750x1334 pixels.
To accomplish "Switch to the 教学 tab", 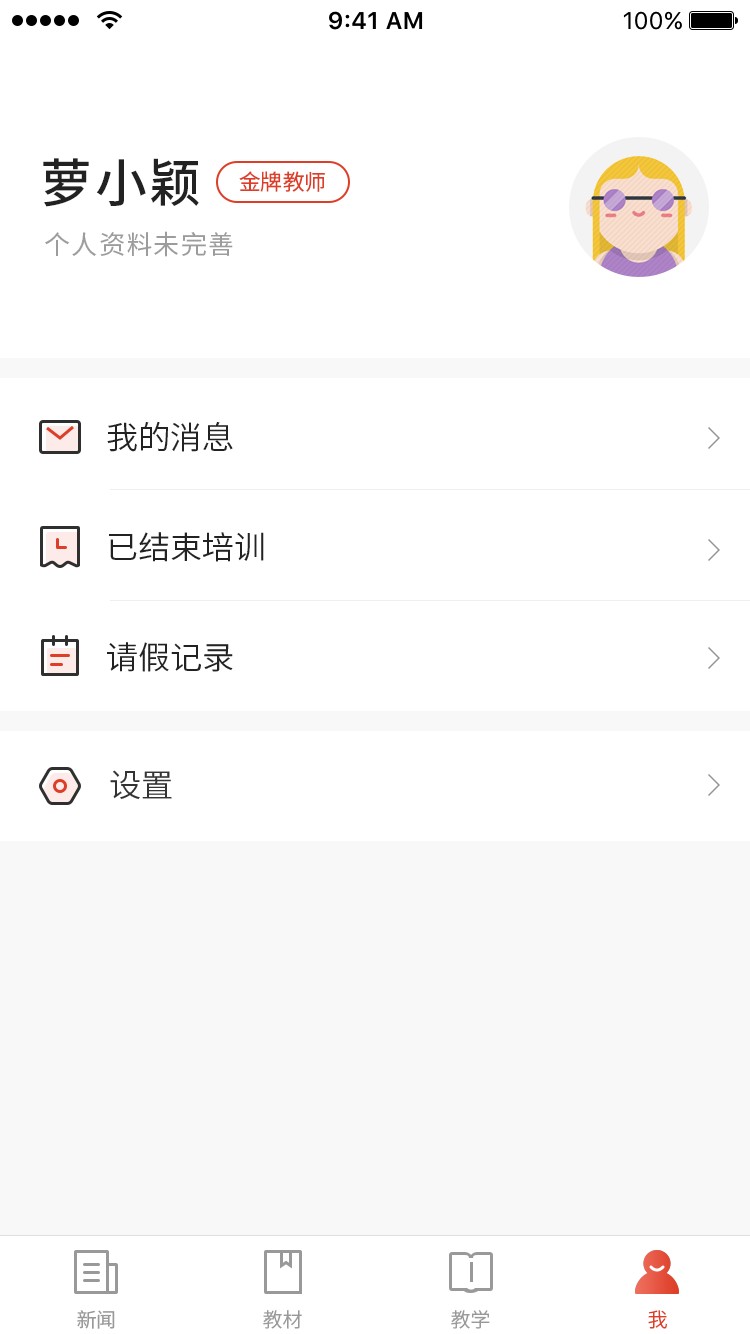I will click(x=470, y=1288).
